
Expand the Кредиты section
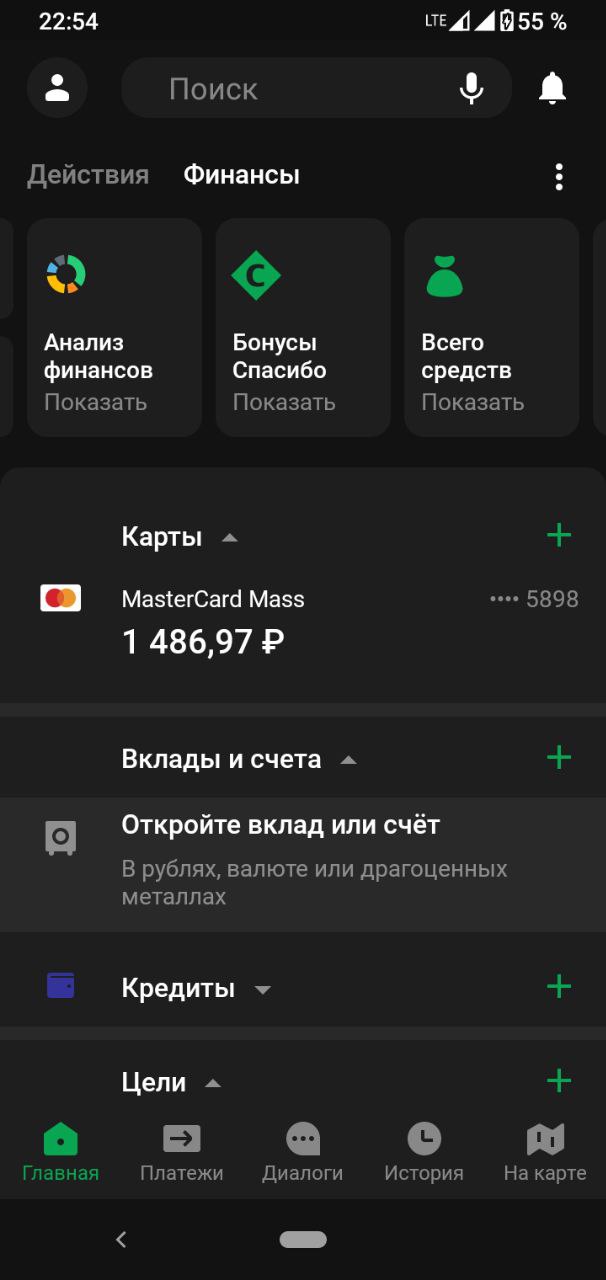pyautogui.click(x=196, y=988)
